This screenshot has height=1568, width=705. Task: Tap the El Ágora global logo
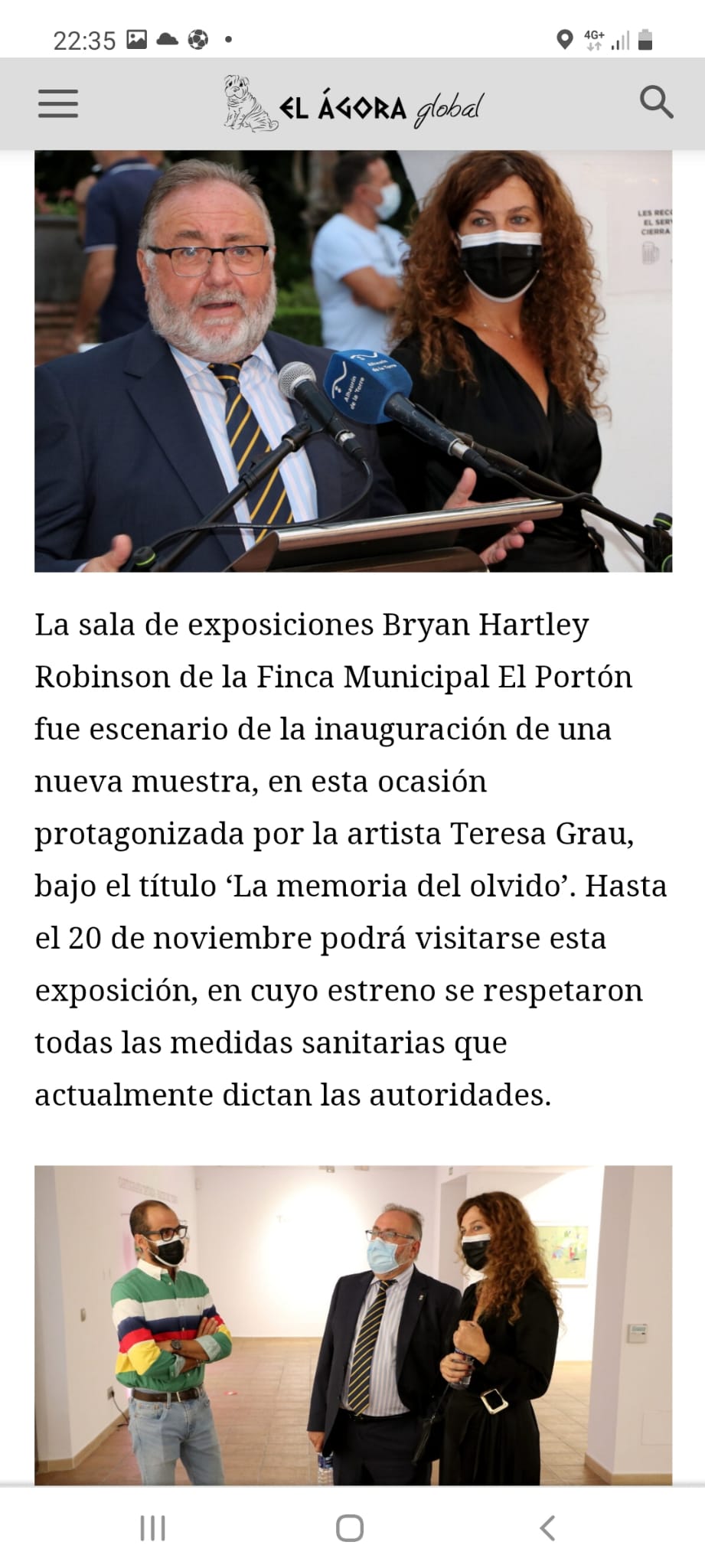coord(354,104)
